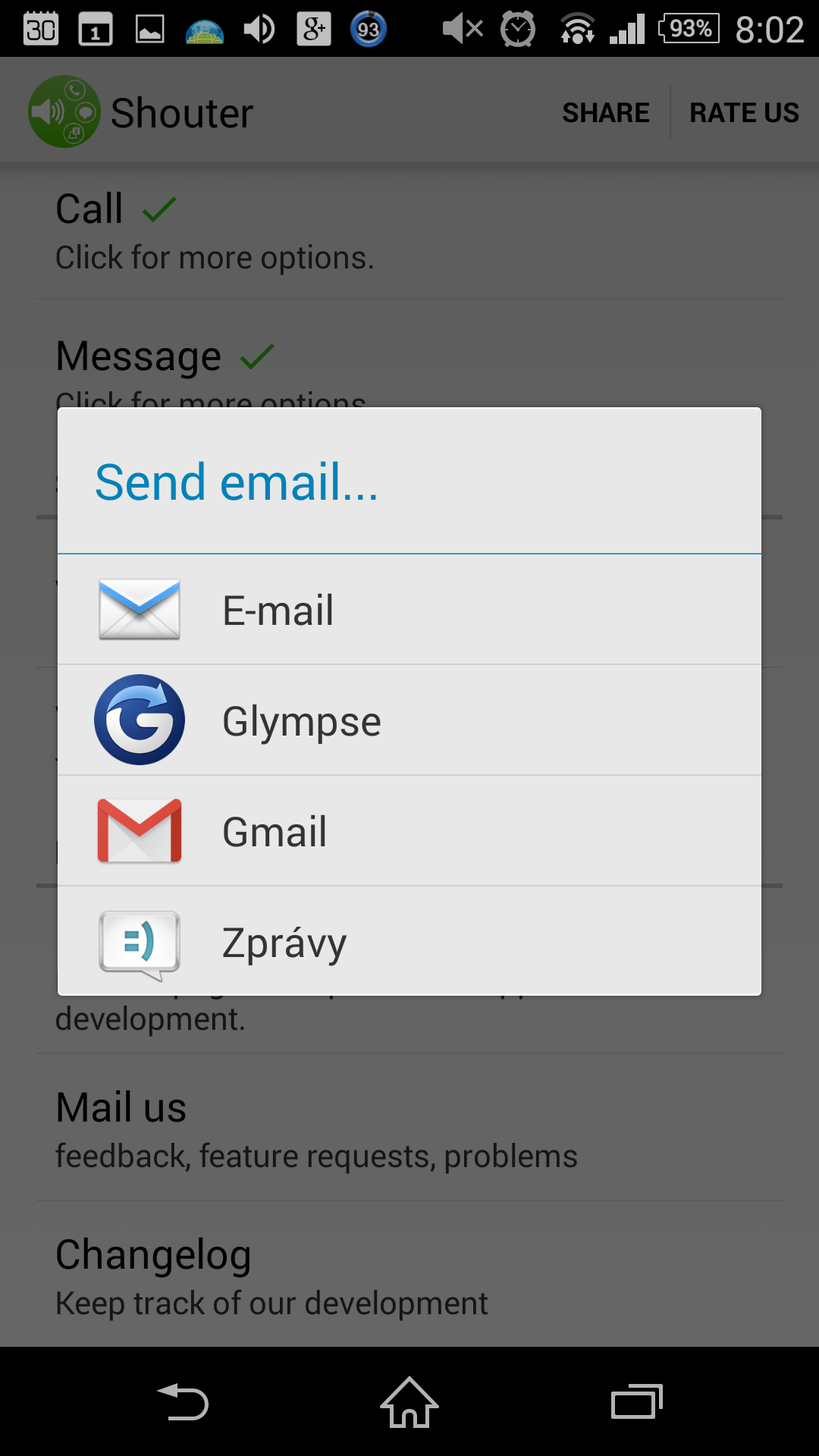Pick Gmail as the email app
819x1456 pixels.
[x=409, y=831]
